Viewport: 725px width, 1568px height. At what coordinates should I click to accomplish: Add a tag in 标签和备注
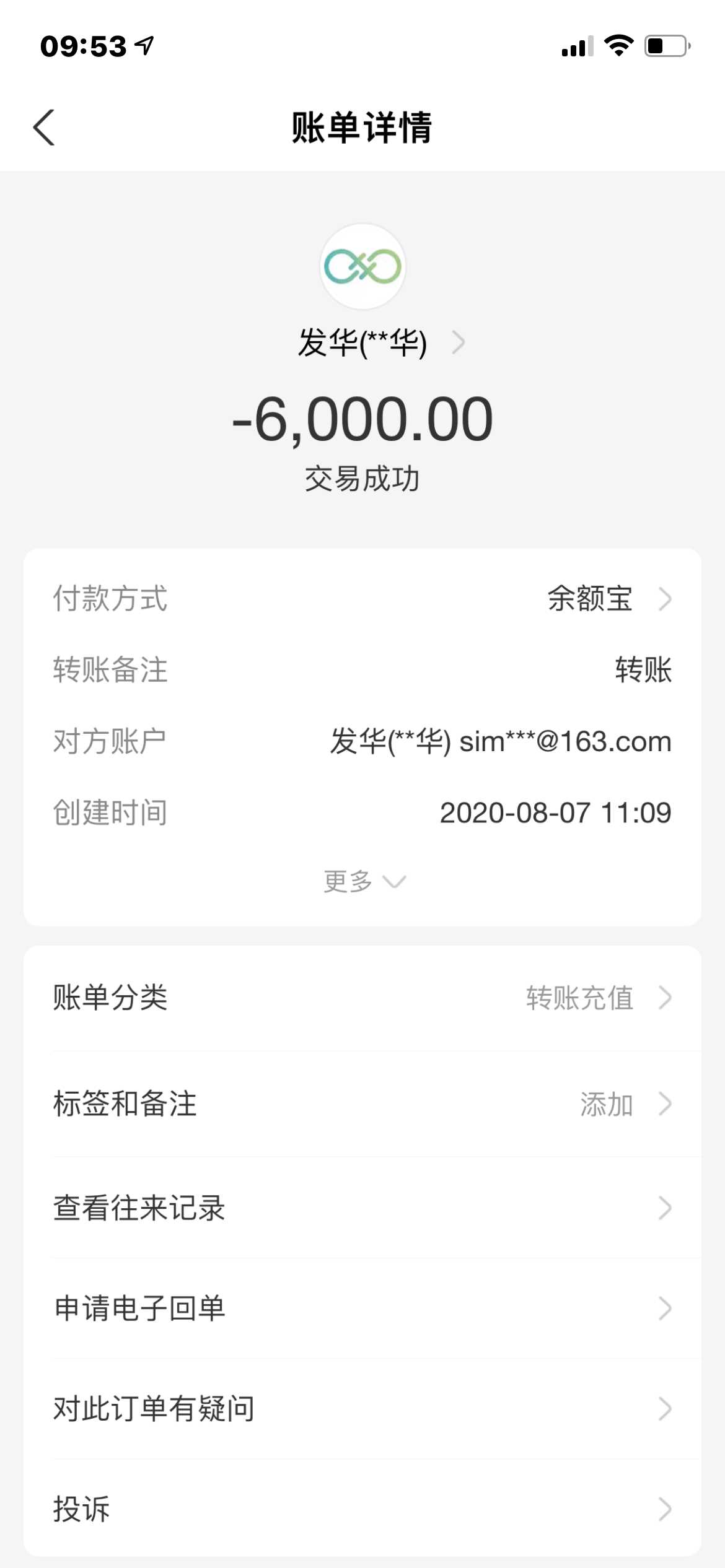(x=362, y=1104)
